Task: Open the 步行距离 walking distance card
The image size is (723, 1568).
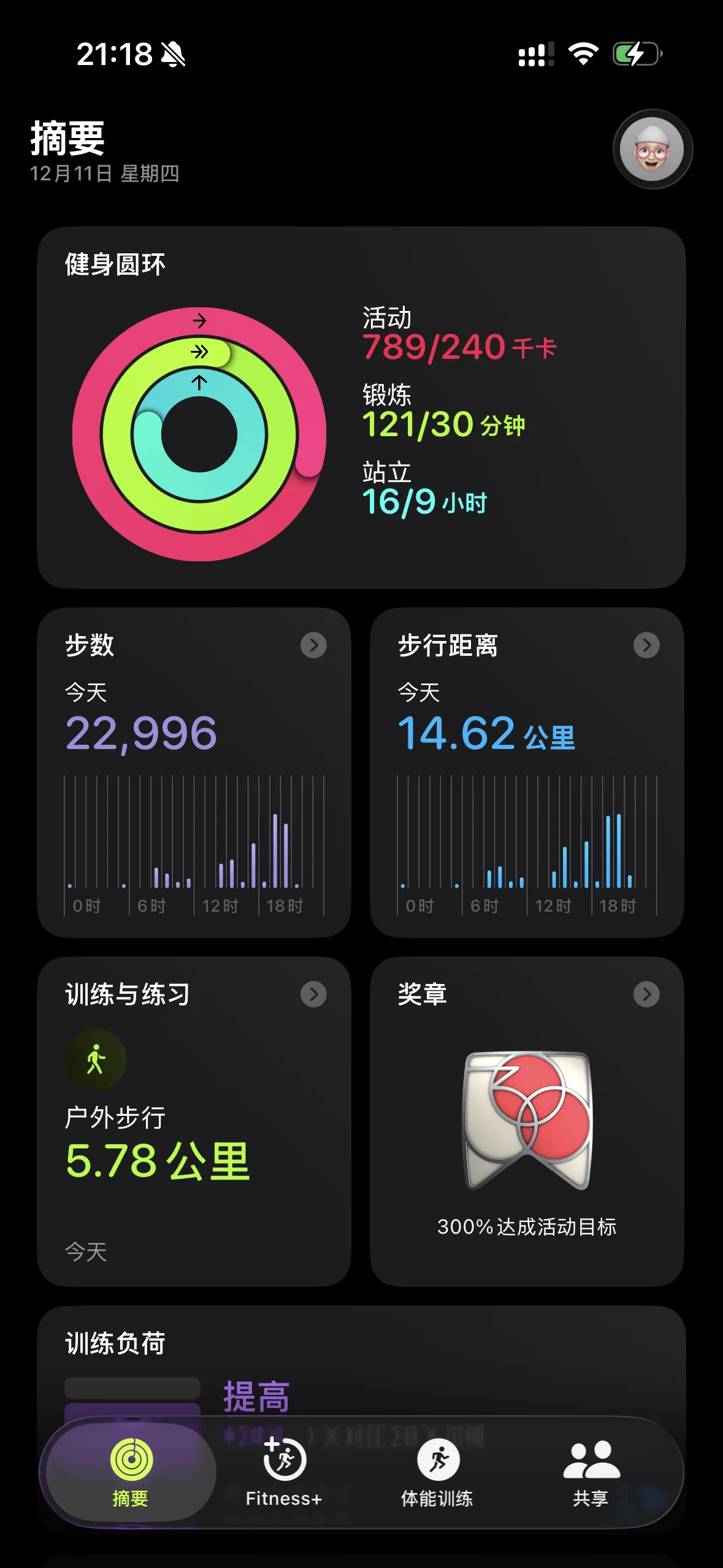Action: coord(527,772)
